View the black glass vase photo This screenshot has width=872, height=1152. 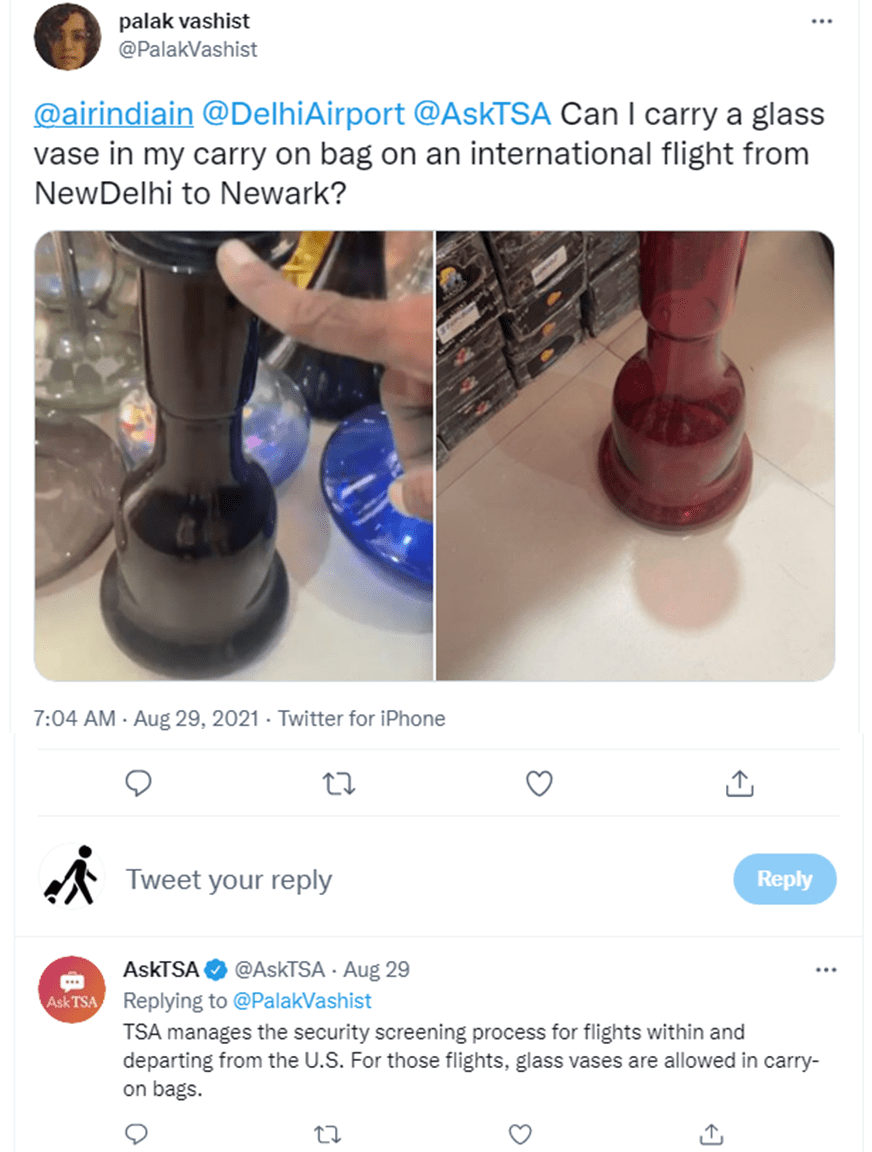point(233,456)
